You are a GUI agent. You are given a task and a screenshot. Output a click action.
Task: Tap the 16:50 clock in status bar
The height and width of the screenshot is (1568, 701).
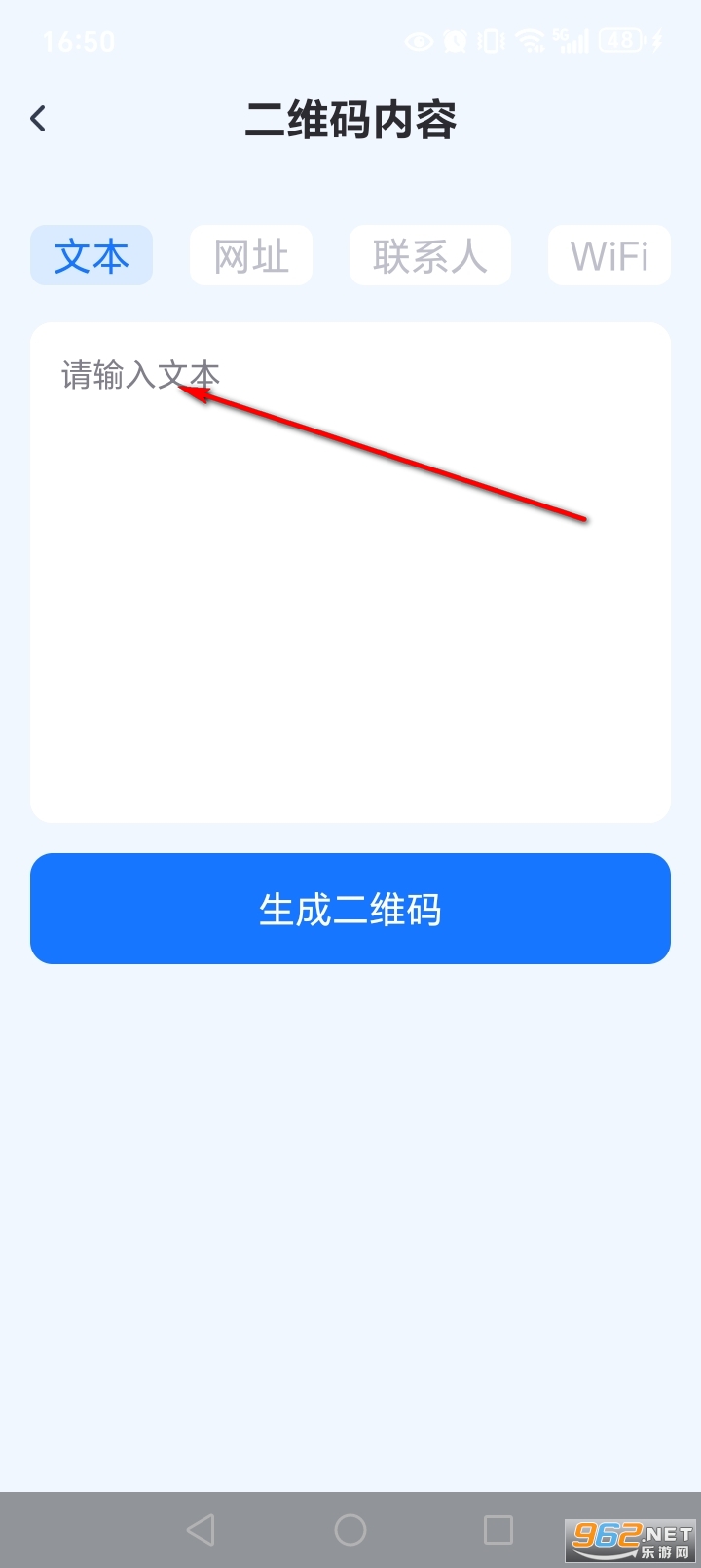[x=80, y=41]
